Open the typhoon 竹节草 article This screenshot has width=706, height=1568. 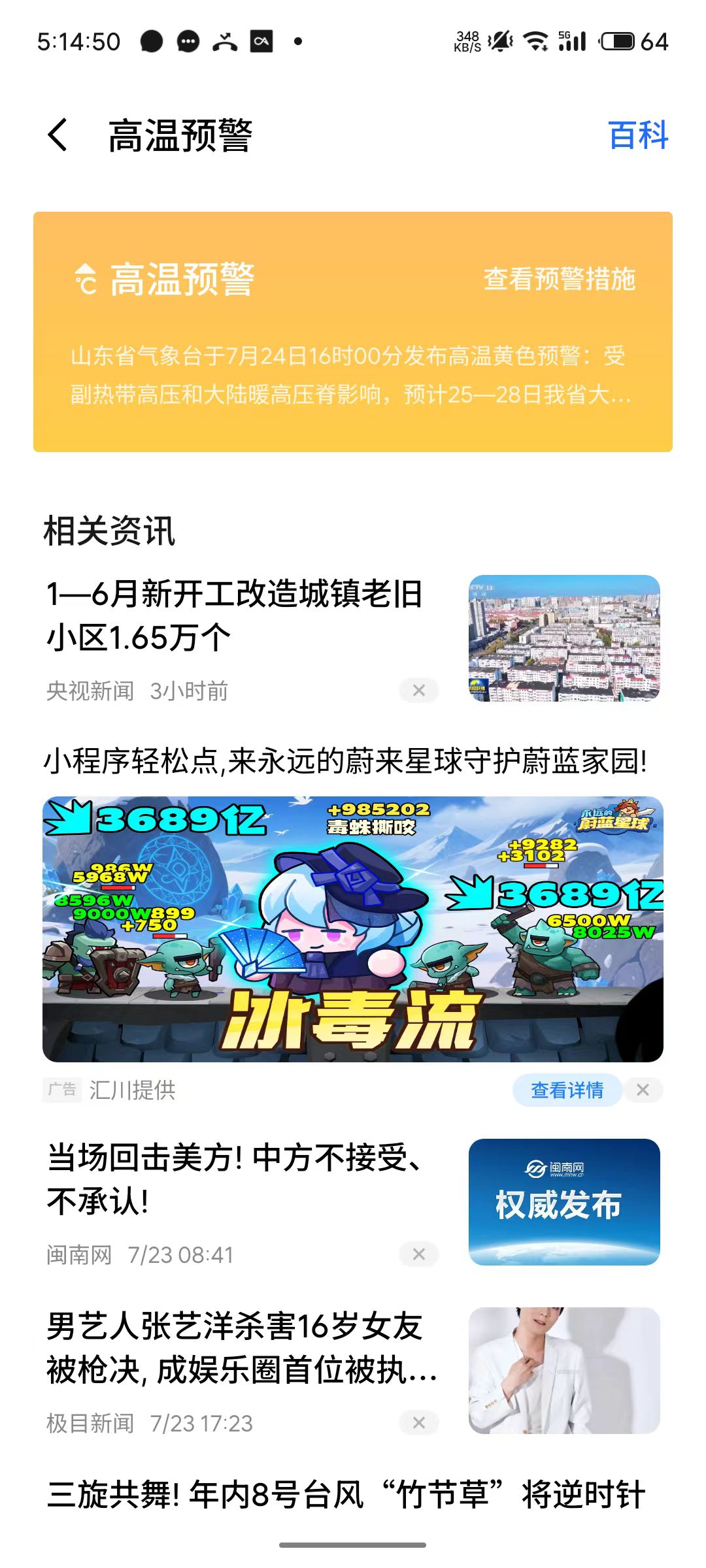pyautogui.click(x=346, y=1495)
